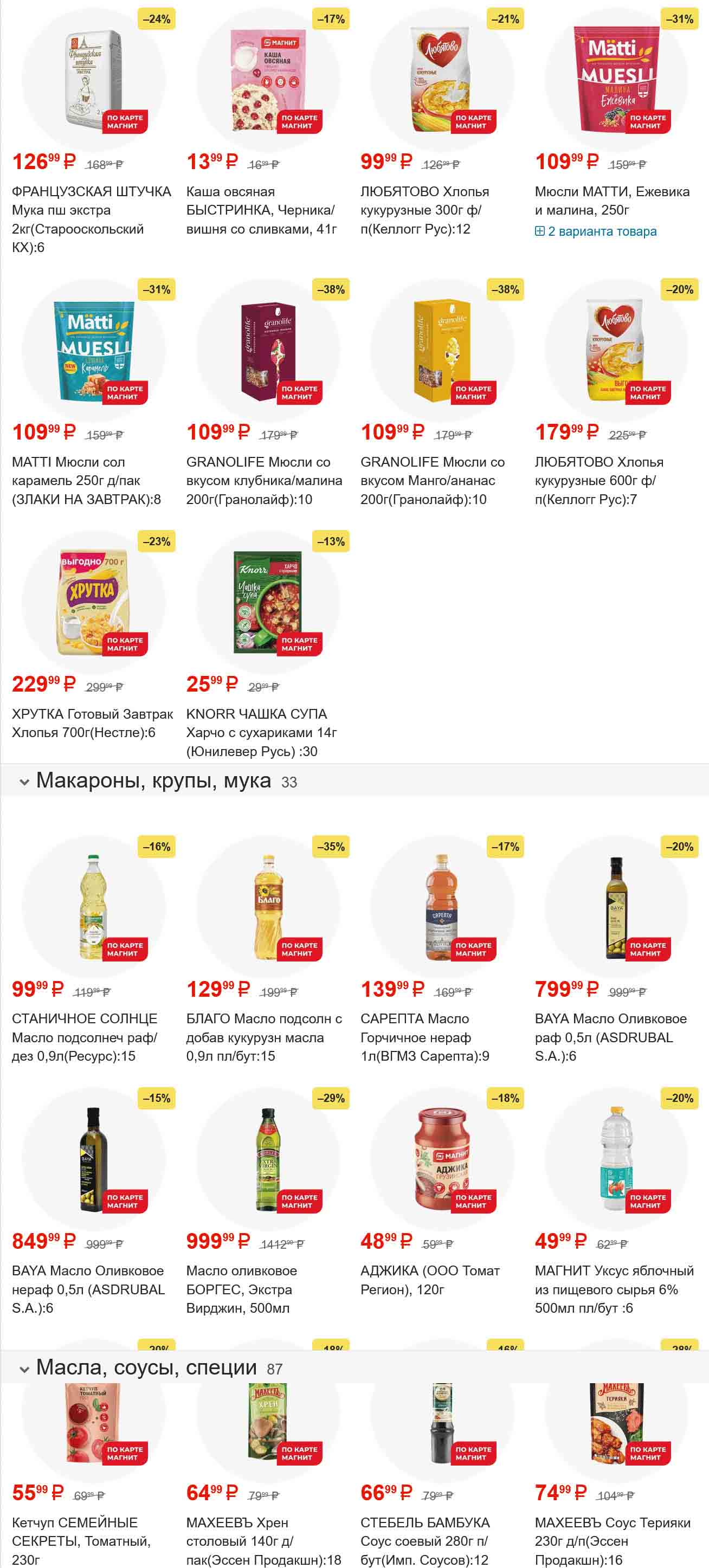Select САРЕПТА Масло Горчичное 1л
Image resolution: width=709 pixels, height=1568 pixels.
pos(424,1037)
